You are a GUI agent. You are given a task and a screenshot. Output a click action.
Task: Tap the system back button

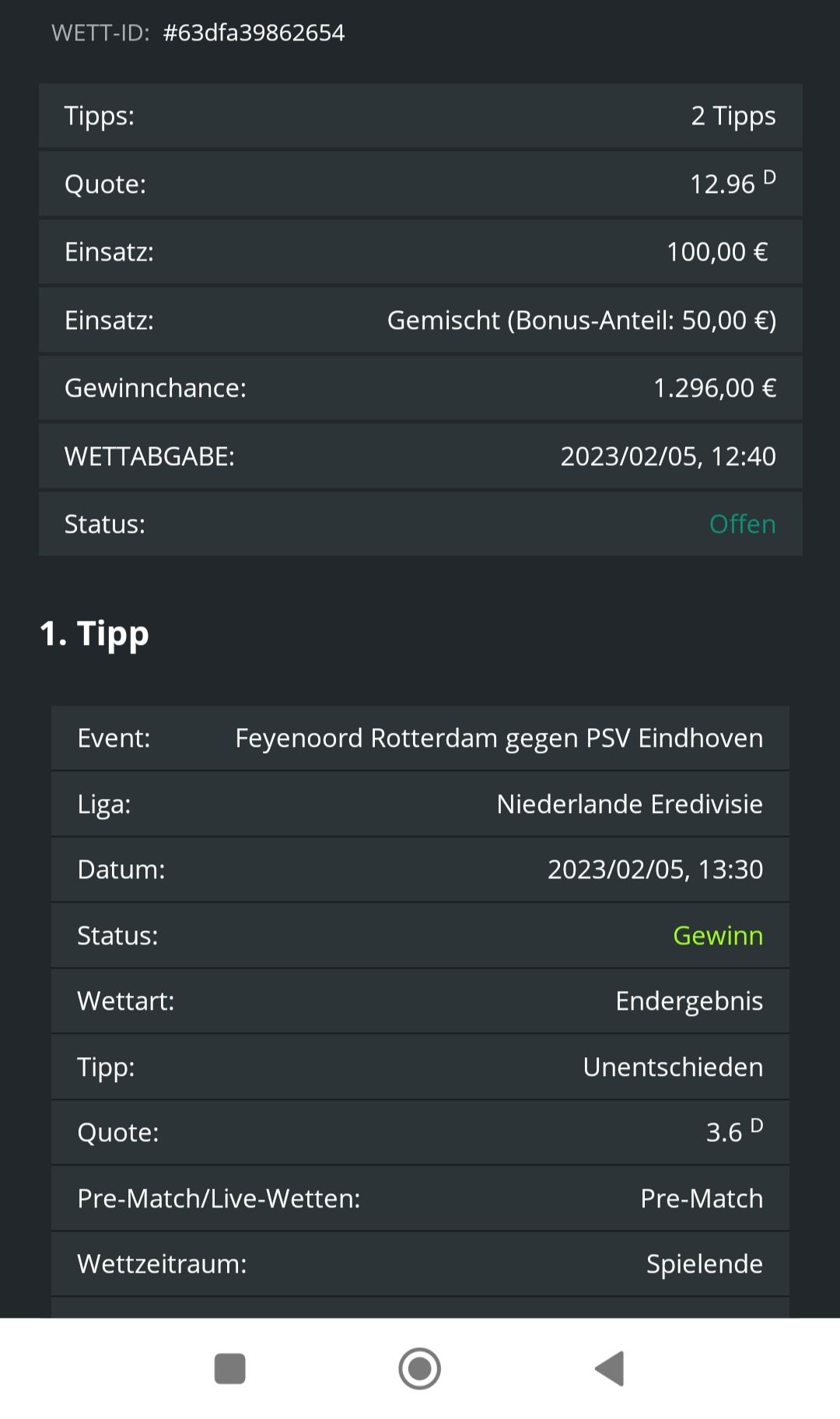pos(610,1368)
